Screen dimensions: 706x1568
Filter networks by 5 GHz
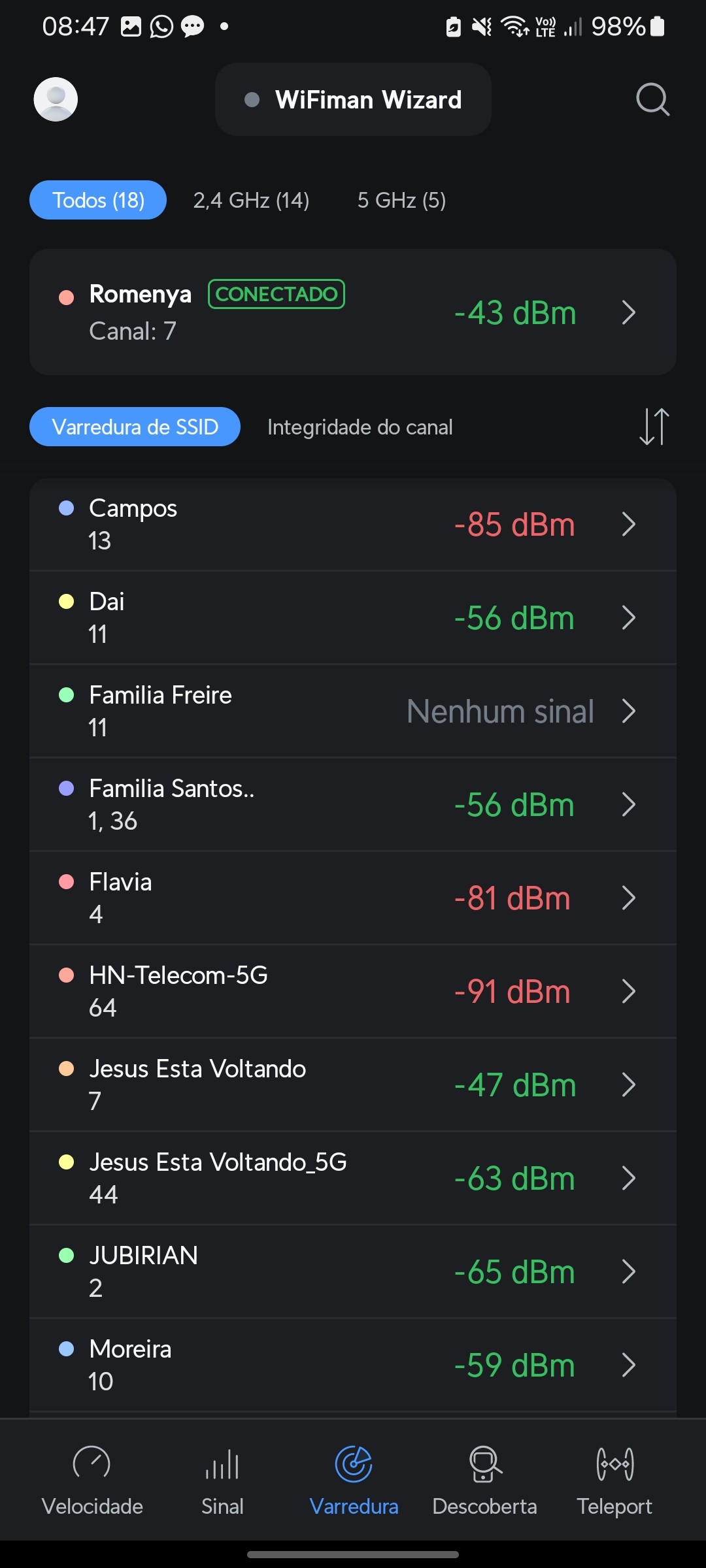(x=401, y=200)
